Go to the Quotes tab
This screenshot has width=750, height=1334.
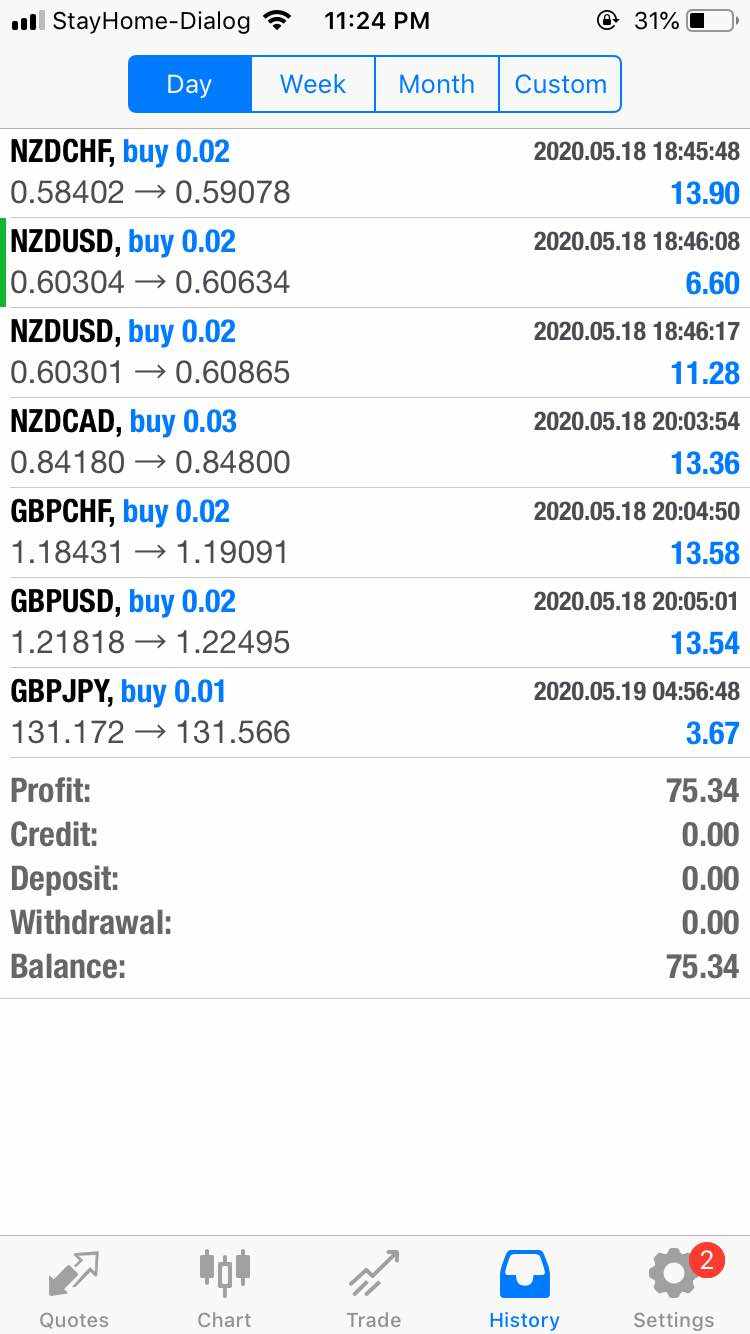74,1287
